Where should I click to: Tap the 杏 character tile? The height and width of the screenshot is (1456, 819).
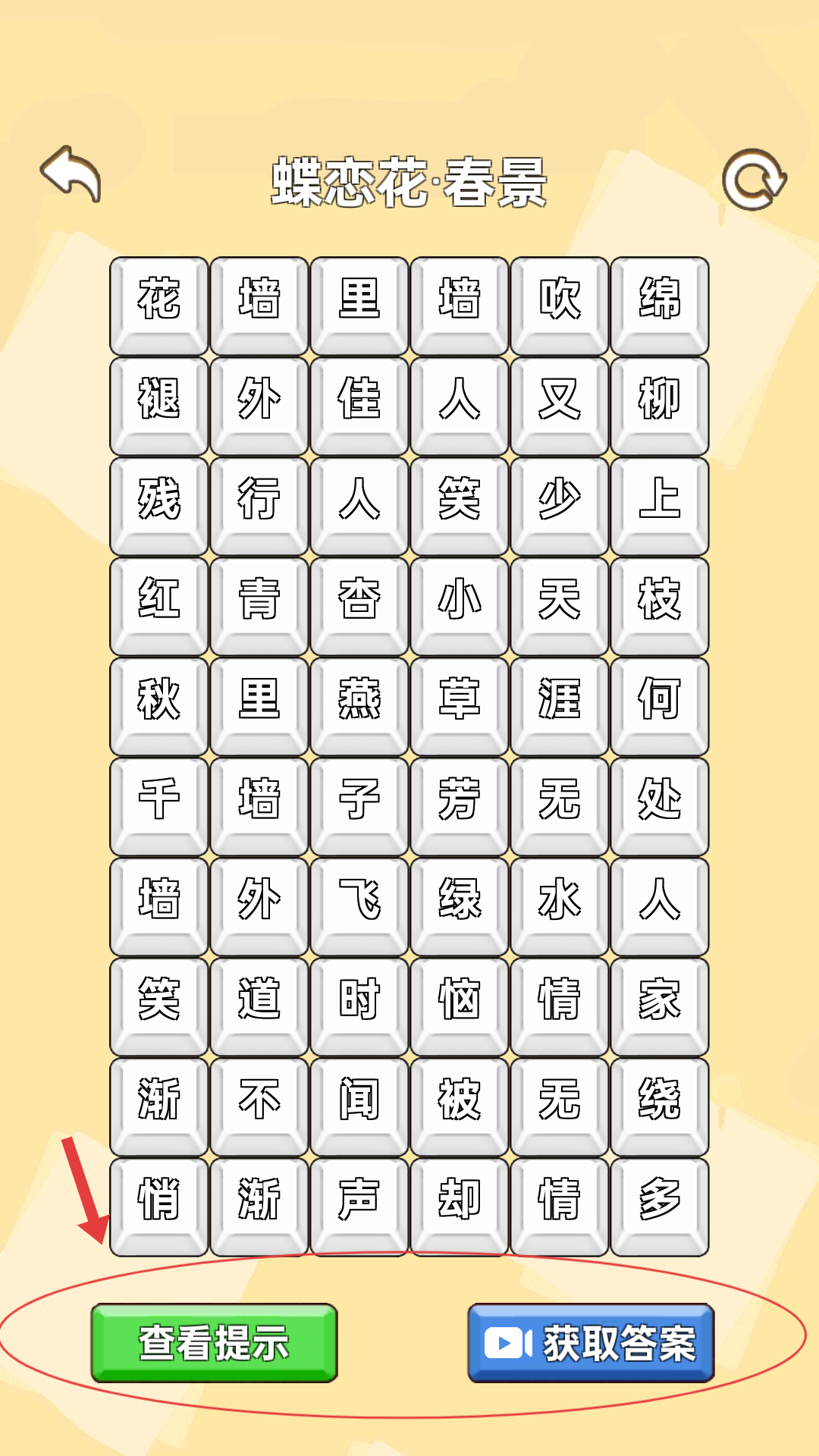(359, 606)
